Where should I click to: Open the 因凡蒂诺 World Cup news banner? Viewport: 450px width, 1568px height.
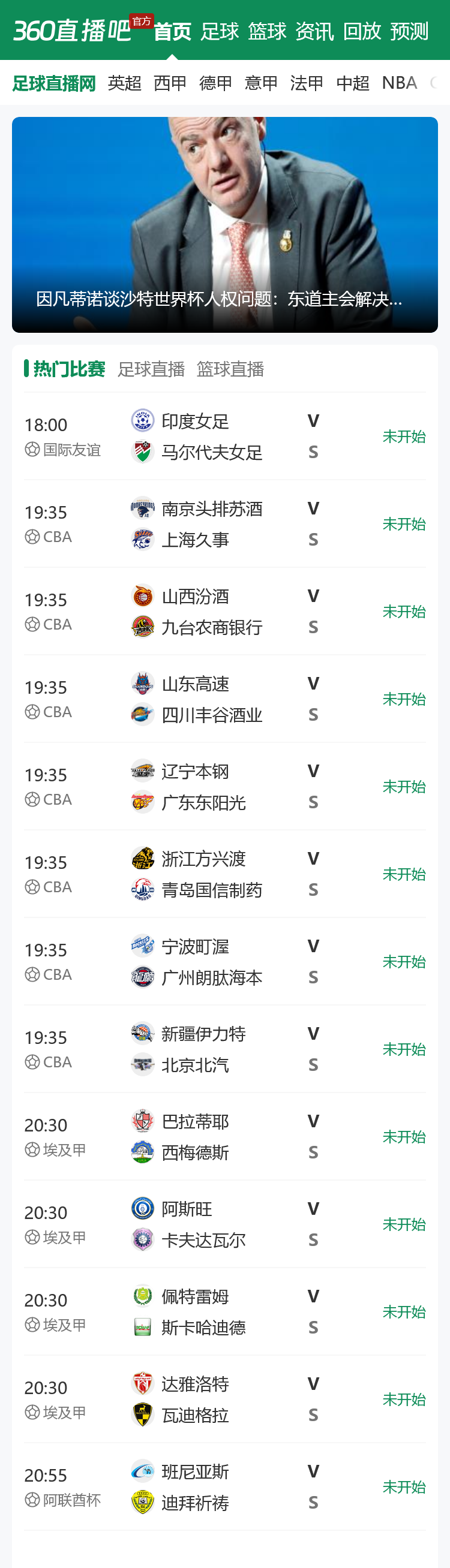tap(224, 225)
